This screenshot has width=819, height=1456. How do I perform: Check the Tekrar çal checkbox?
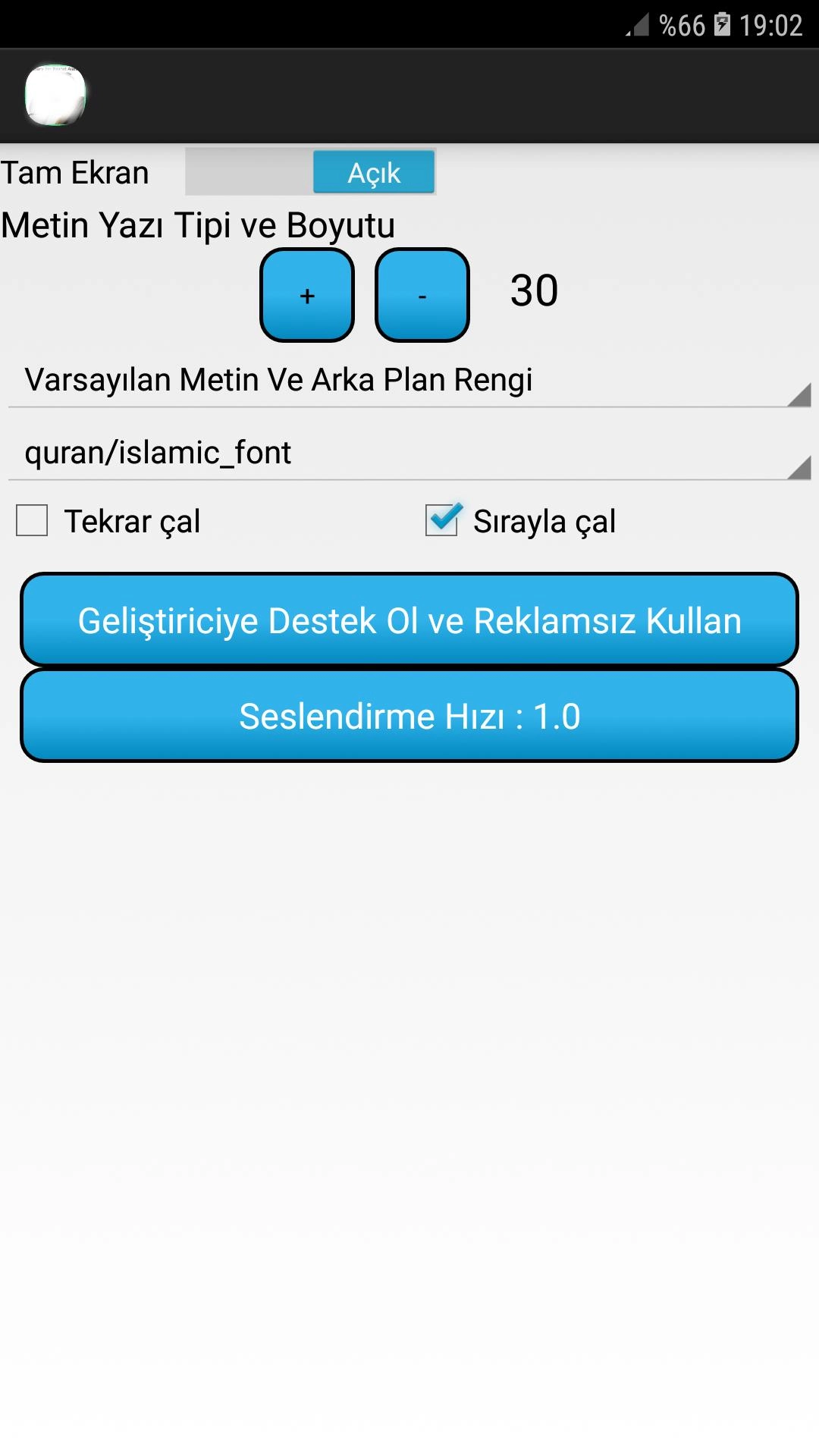point(33,521)
